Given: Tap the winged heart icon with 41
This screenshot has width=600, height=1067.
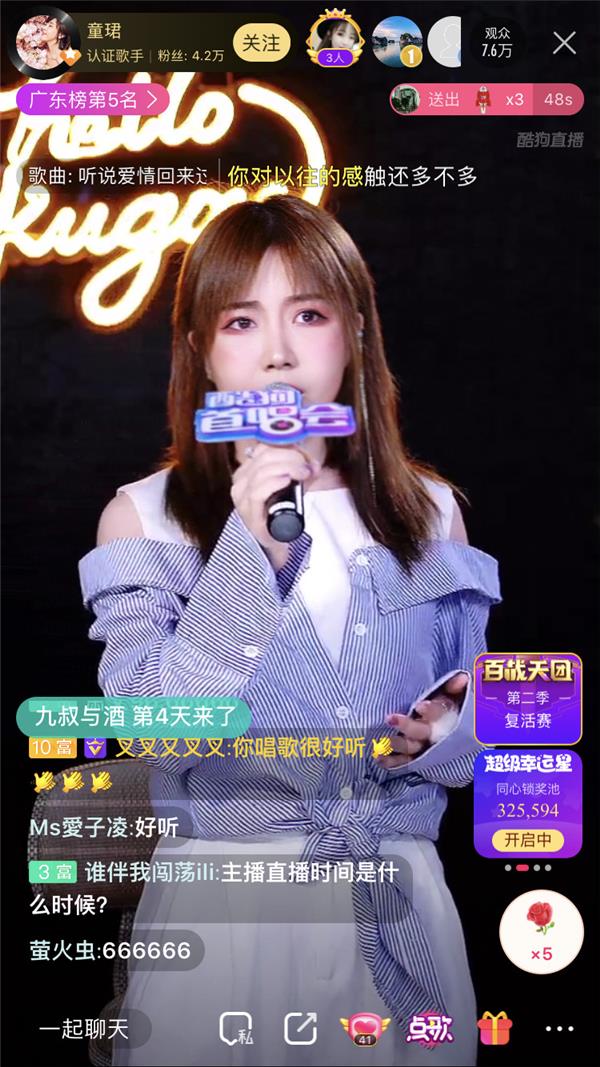Looking at the screenshot, I should [364, 1029].
